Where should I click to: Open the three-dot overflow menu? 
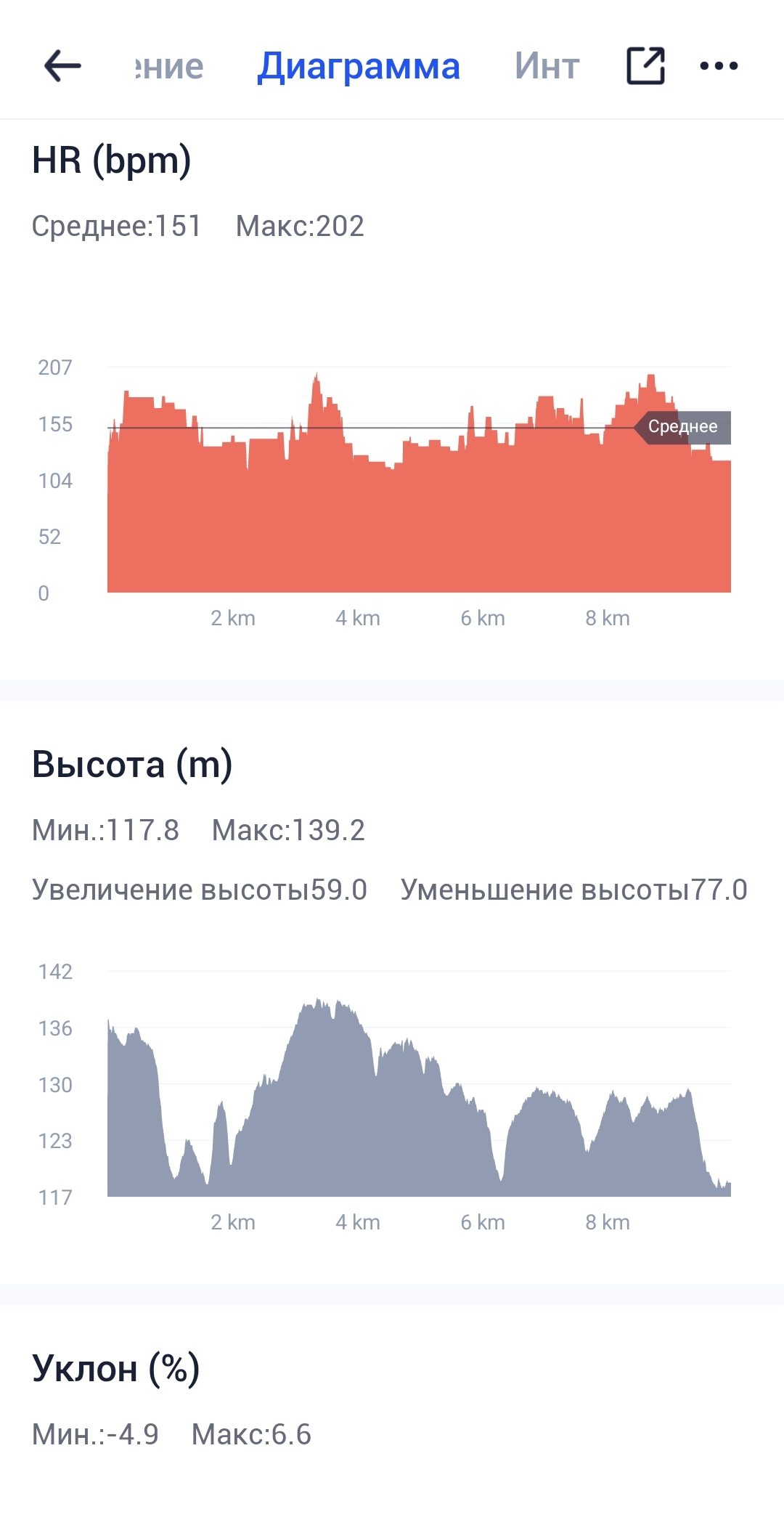click(x=719, y=66)
